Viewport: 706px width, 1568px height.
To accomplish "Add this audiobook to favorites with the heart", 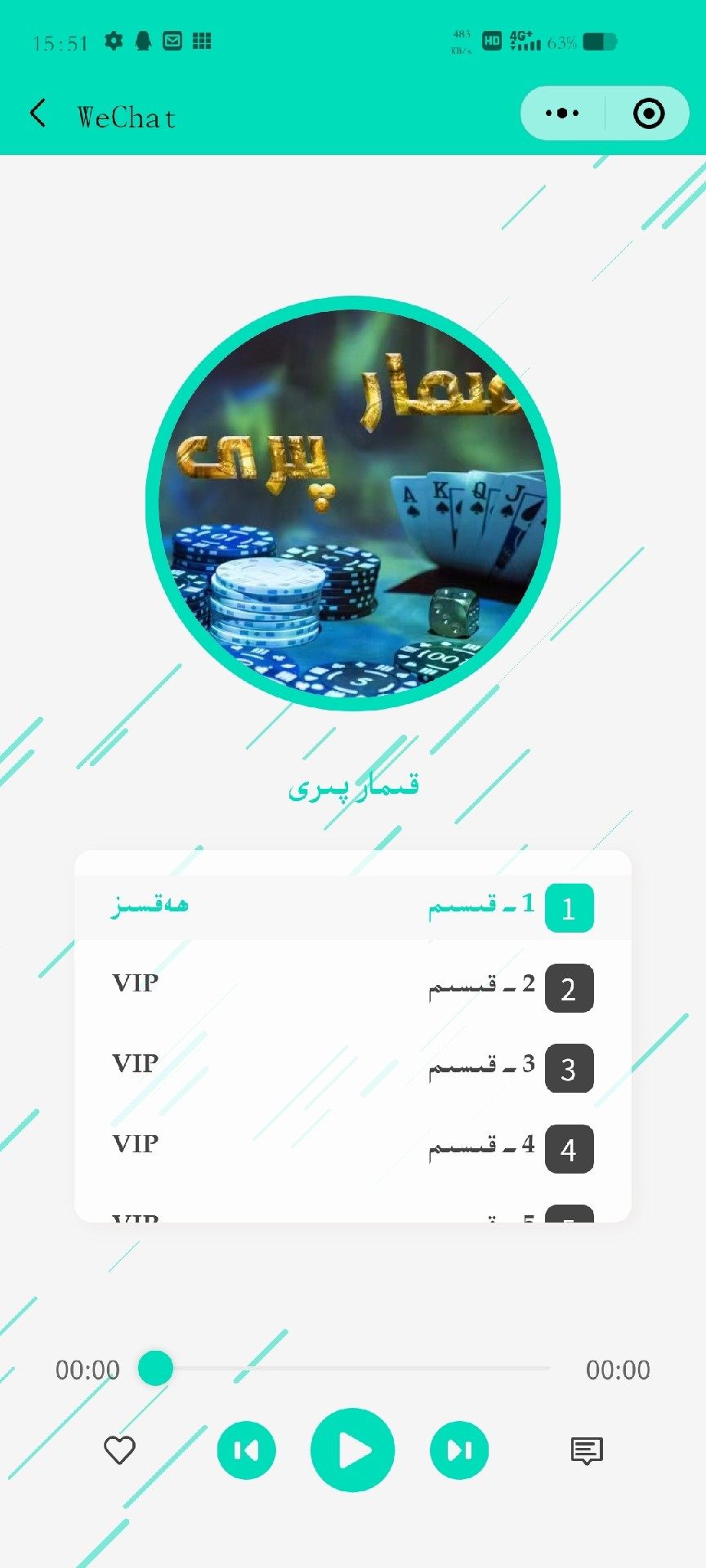I will coord(119,1450).
